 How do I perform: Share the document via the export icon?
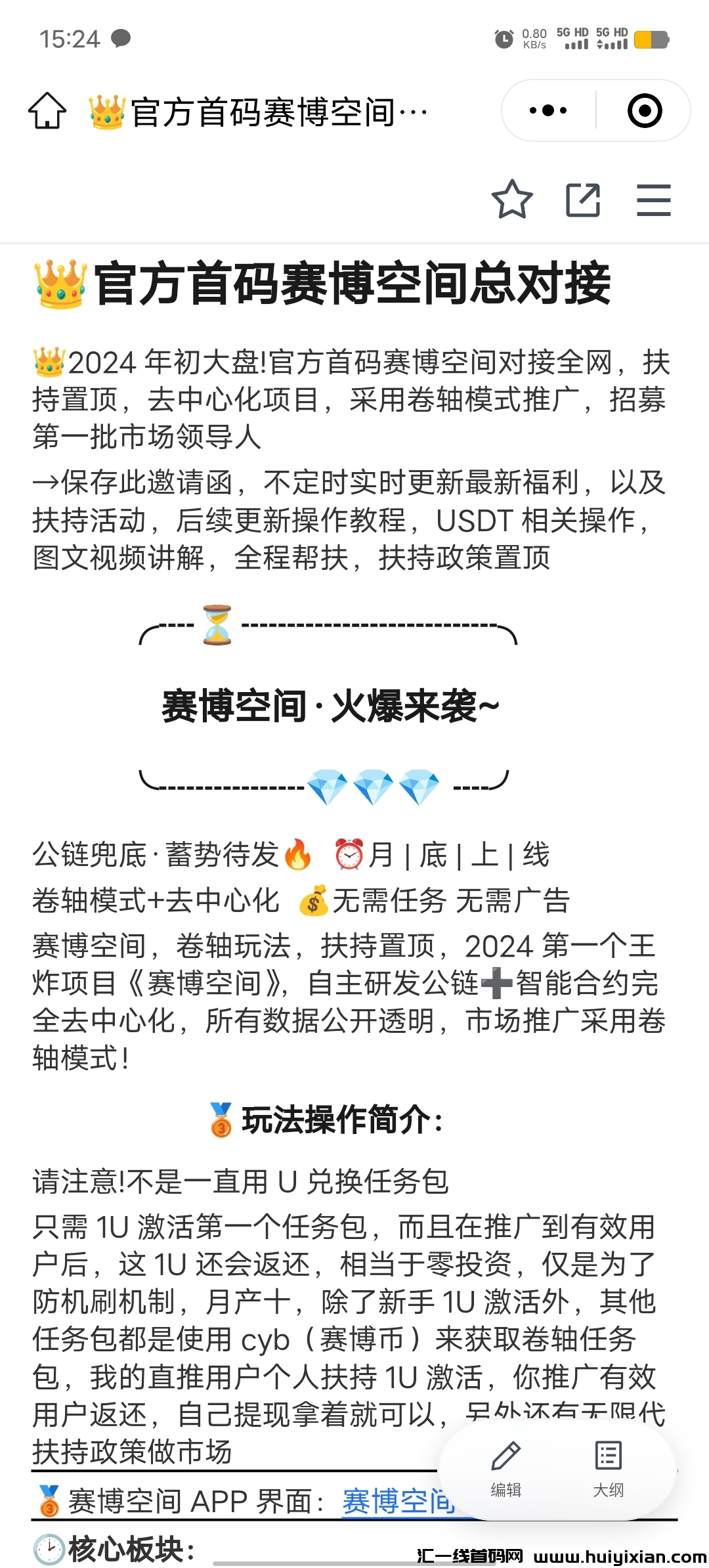point(583,200)
